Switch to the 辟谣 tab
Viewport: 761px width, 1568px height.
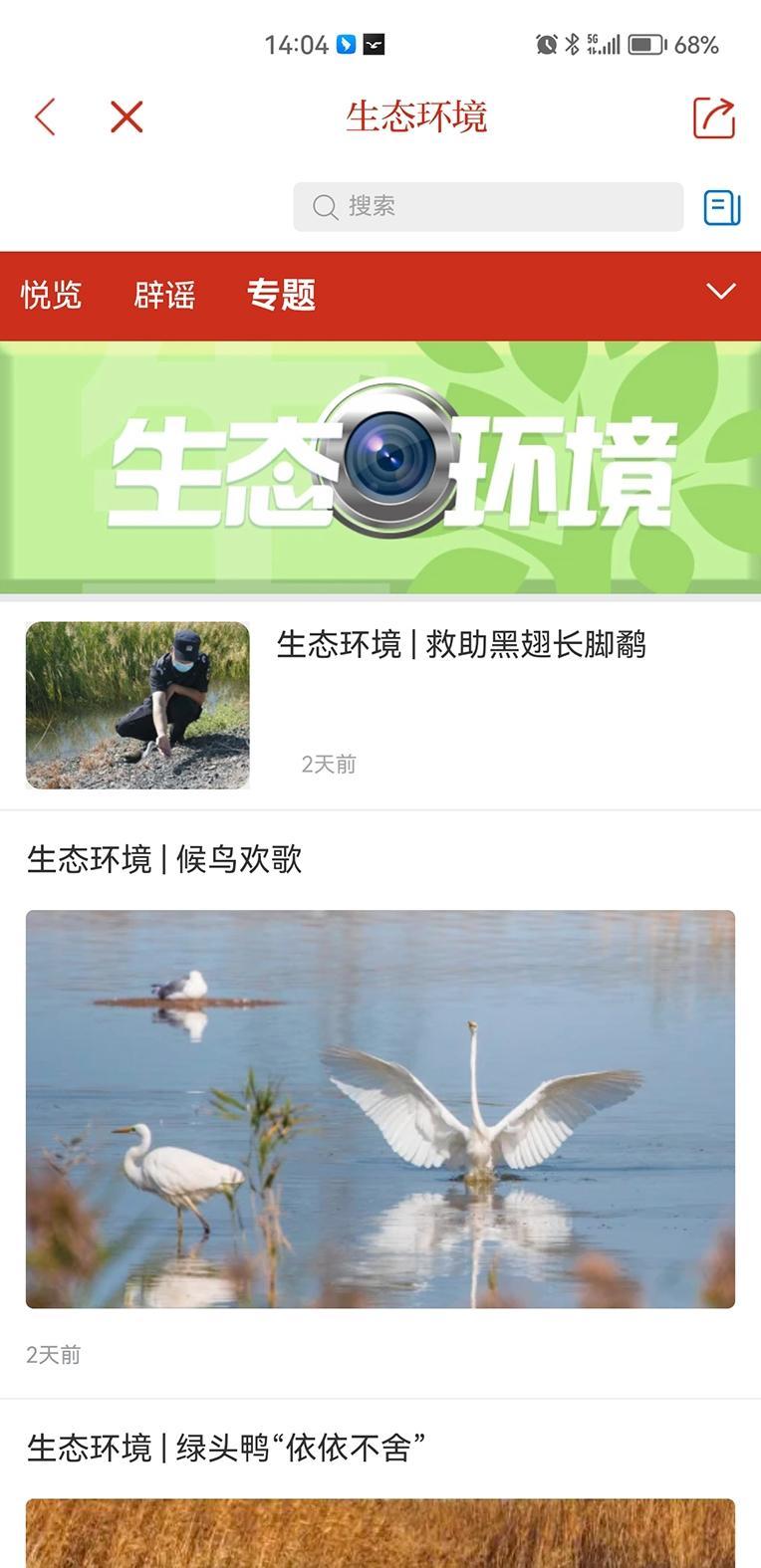(x=165, y=295)
